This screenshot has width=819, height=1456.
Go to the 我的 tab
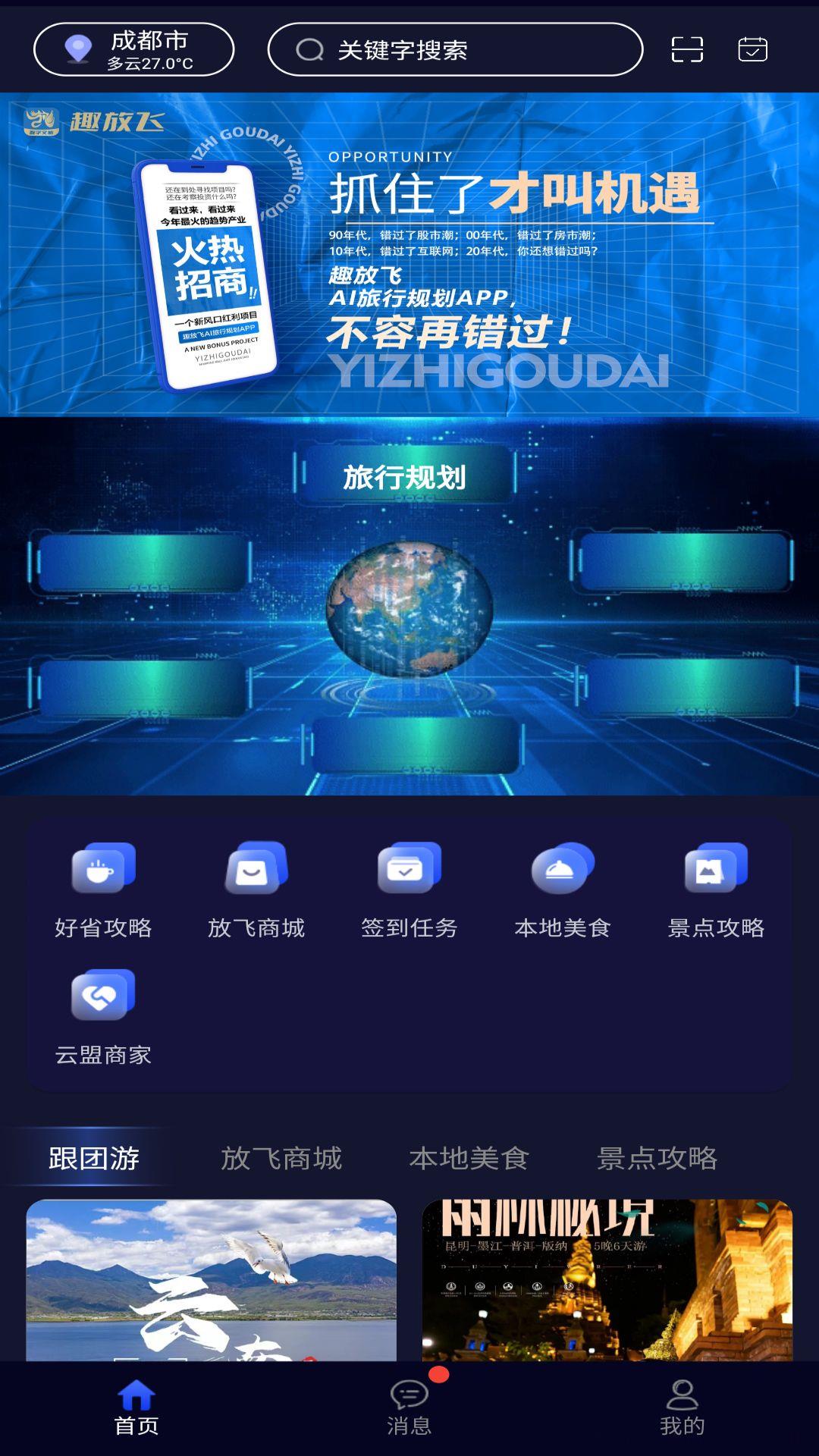coord(682,1408)
